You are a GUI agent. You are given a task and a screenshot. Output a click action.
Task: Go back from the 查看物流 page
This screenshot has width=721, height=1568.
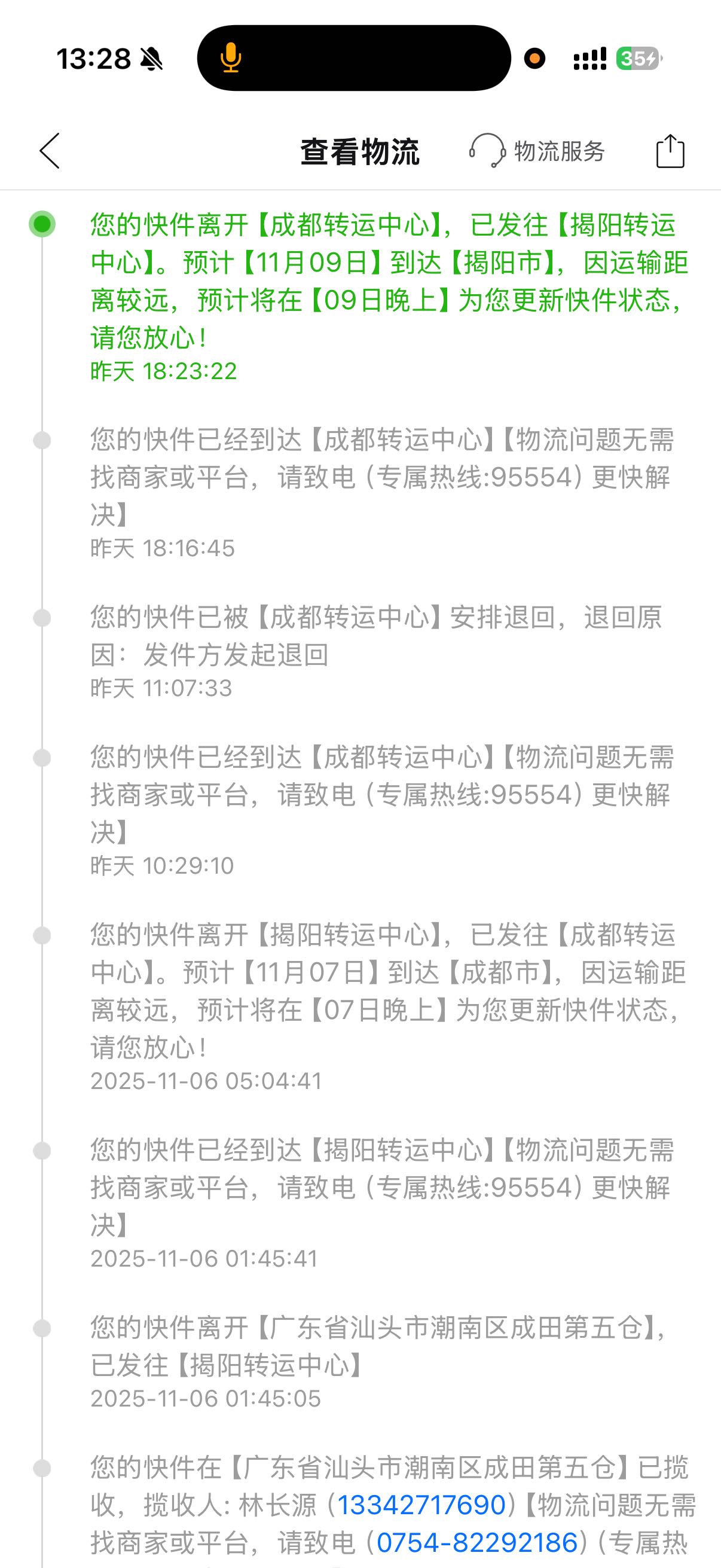click(x=50, y=151)
